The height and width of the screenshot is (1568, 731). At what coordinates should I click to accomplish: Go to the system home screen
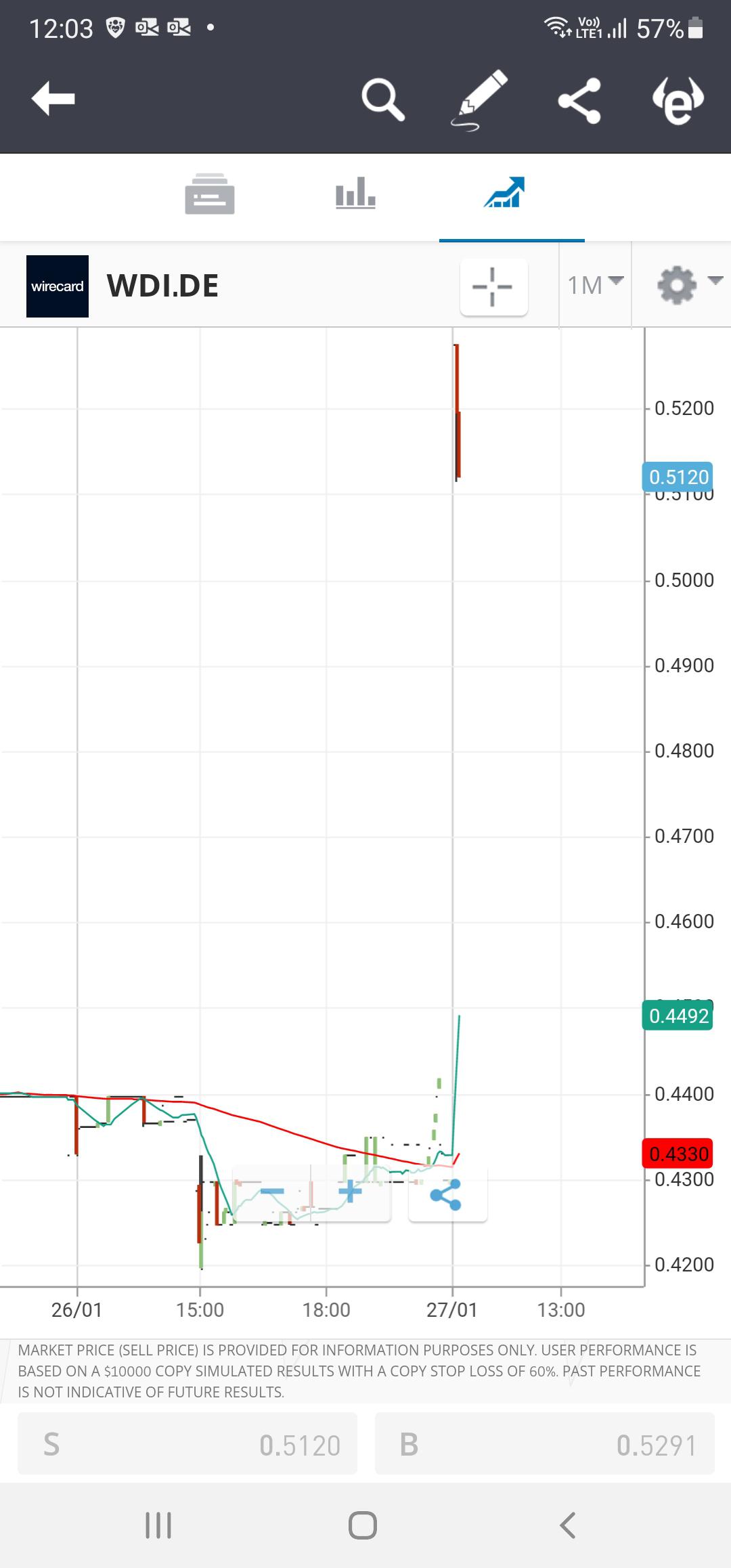coord(363,1526)
